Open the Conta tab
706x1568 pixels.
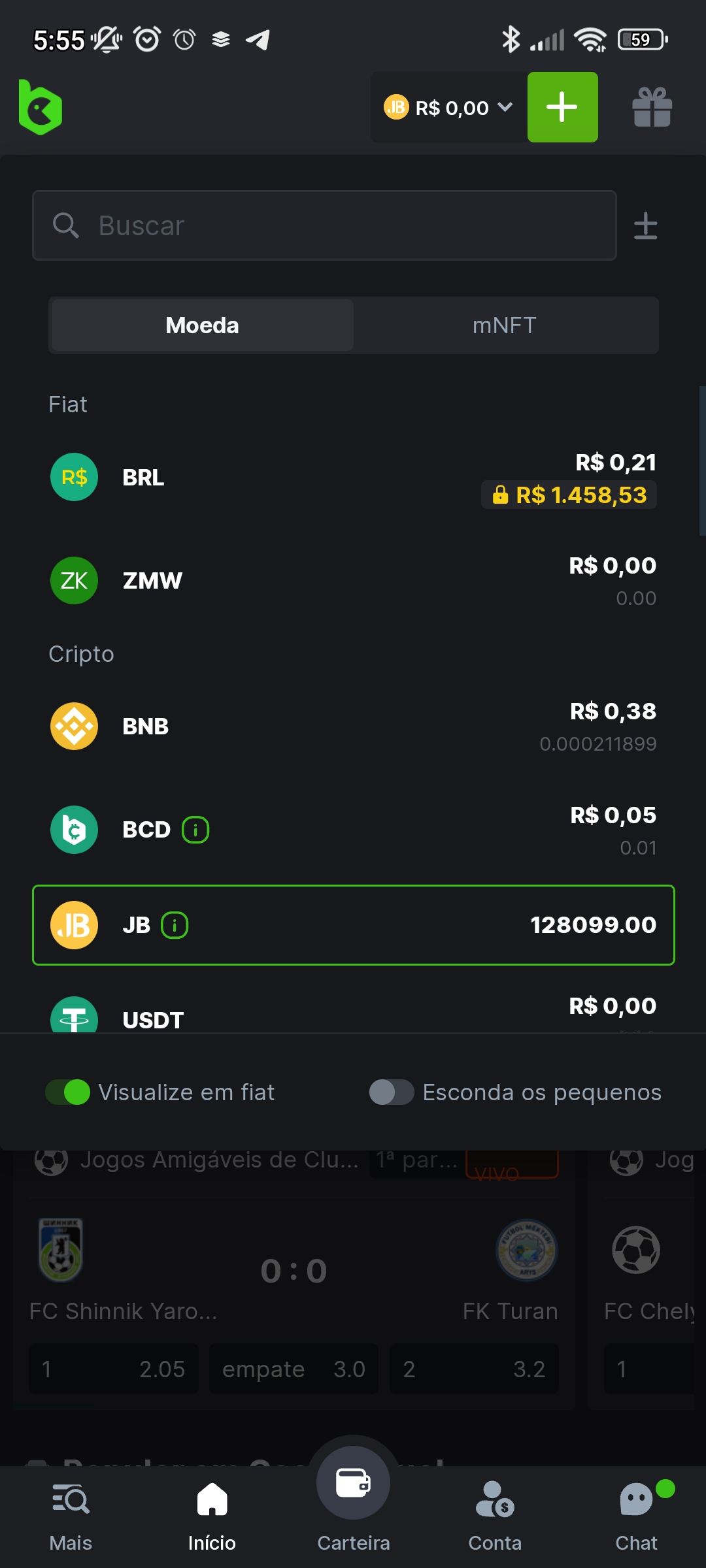pos(495,1512)
